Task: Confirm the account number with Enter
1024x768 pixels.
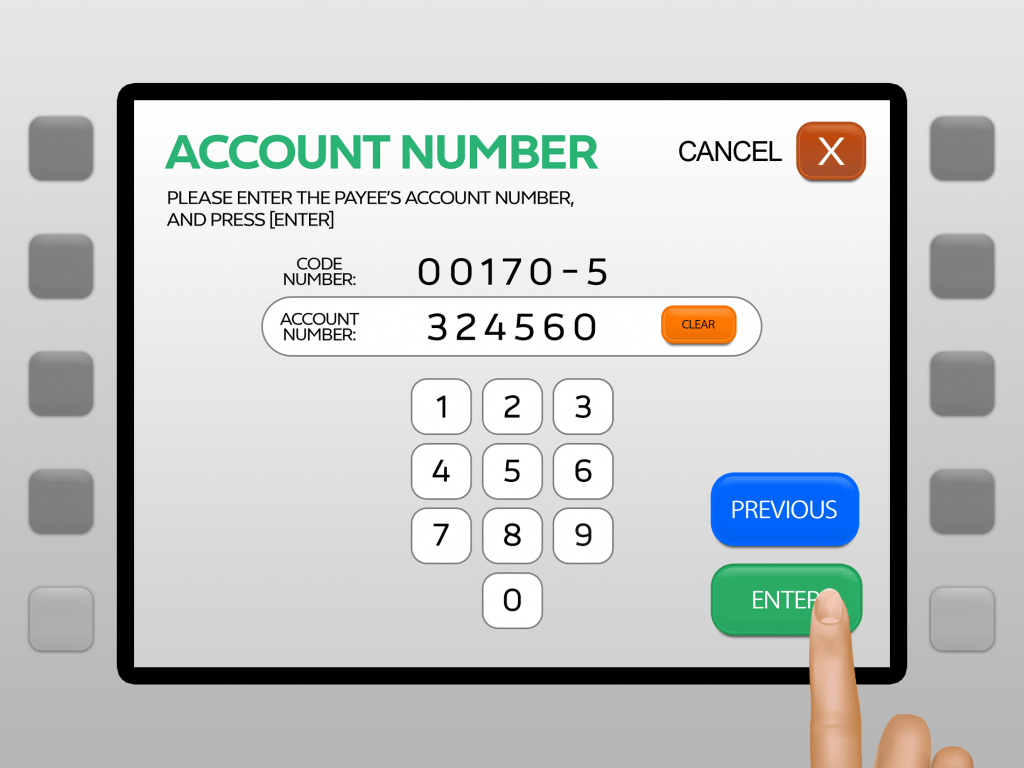Action: 770,600
